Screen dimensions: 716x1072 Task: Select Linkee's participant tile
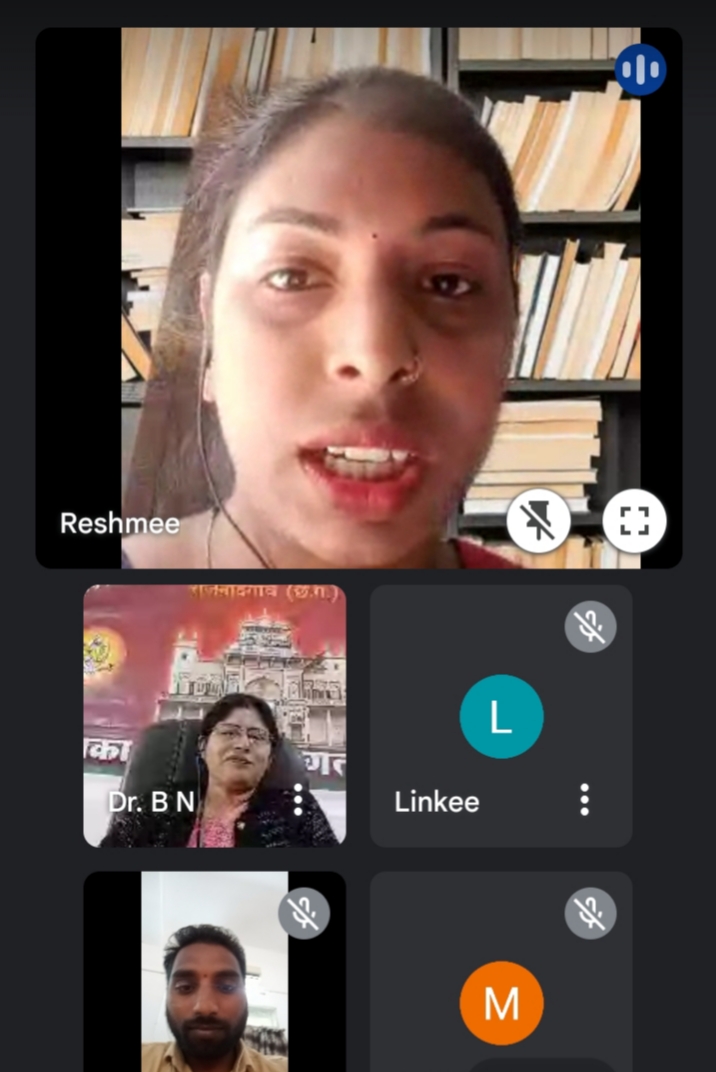click(500, 716)
